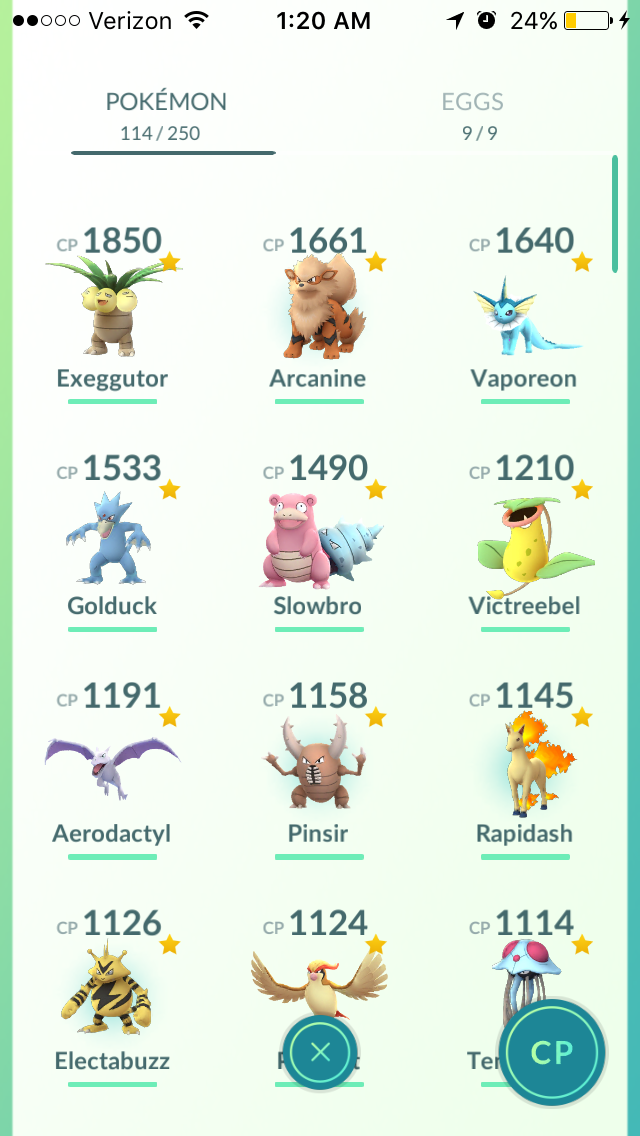Select the Pokémon tab
640x1136 pixels.
coord(167,114)
